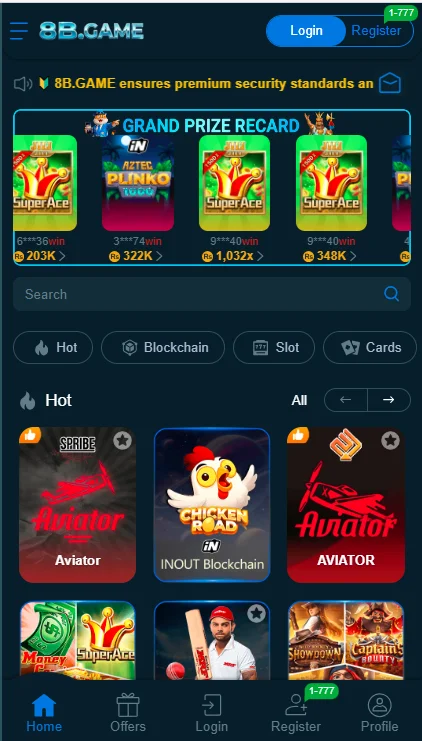Open the Spribe Aviator game

[78, 505]
